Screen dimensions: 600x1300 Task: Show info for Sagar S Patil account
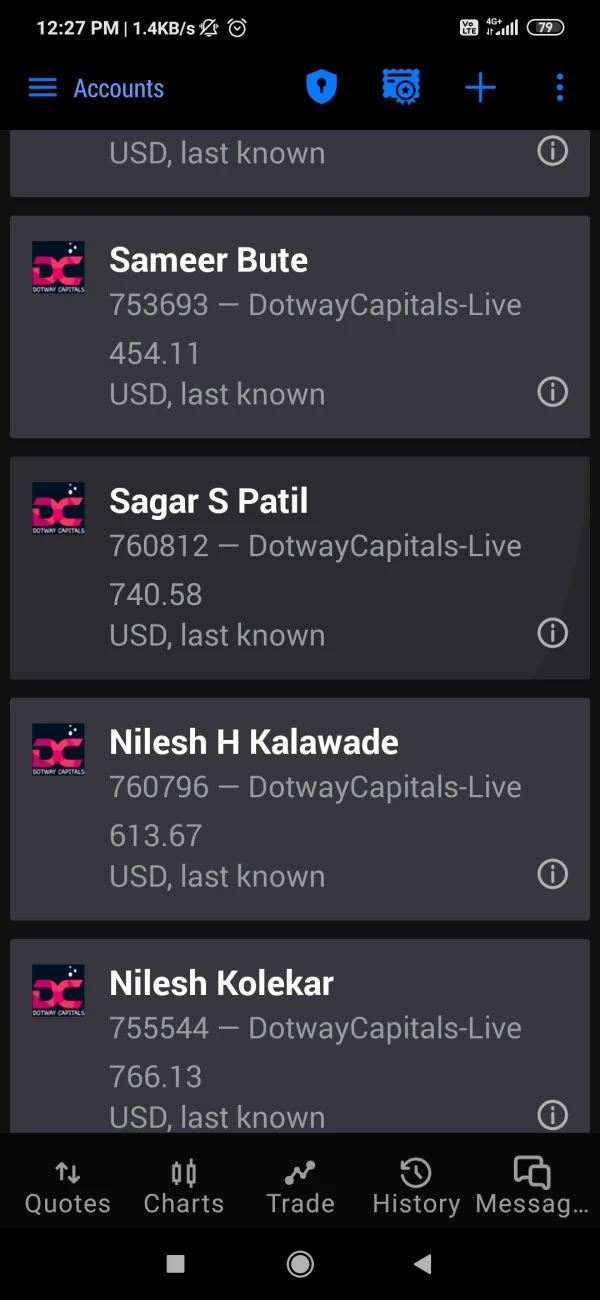(x=552, y=633)
